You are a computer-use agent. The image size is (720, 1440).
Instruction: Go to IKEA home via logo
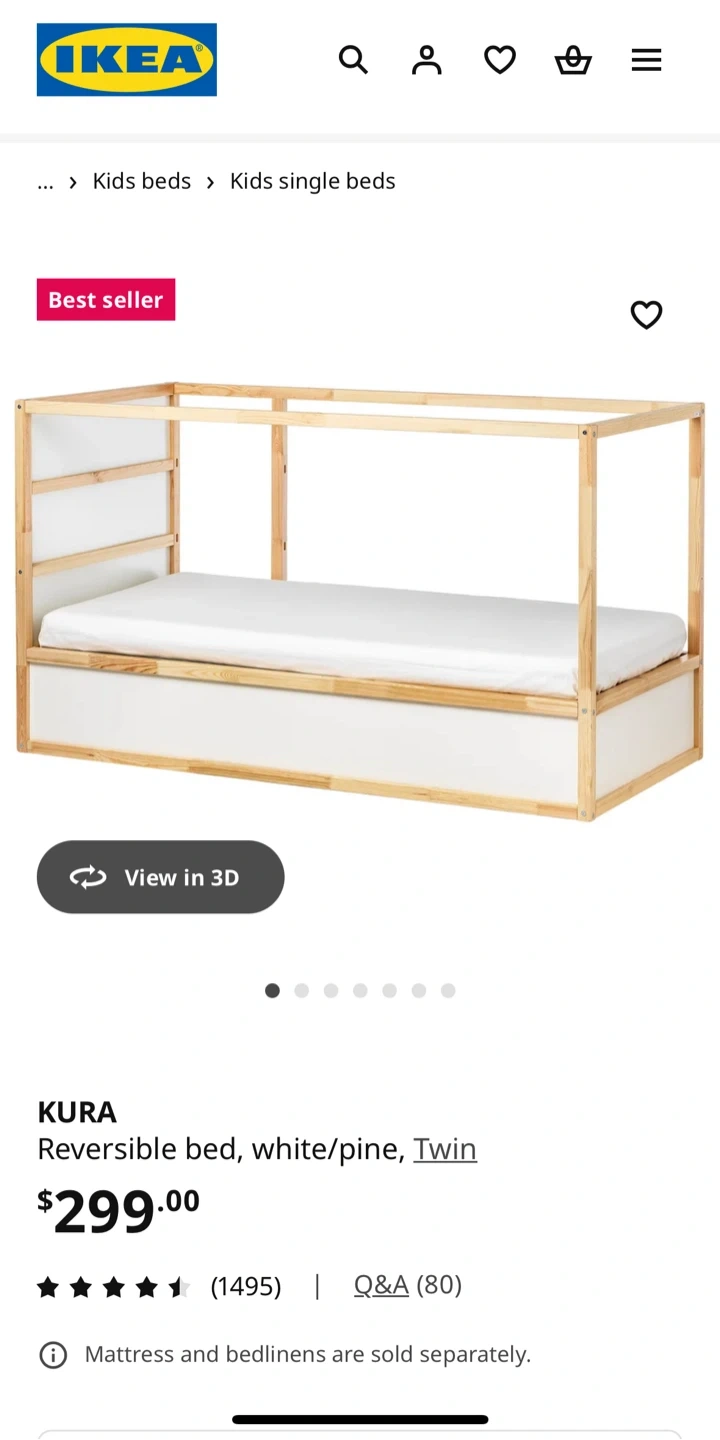coord(127,60)
